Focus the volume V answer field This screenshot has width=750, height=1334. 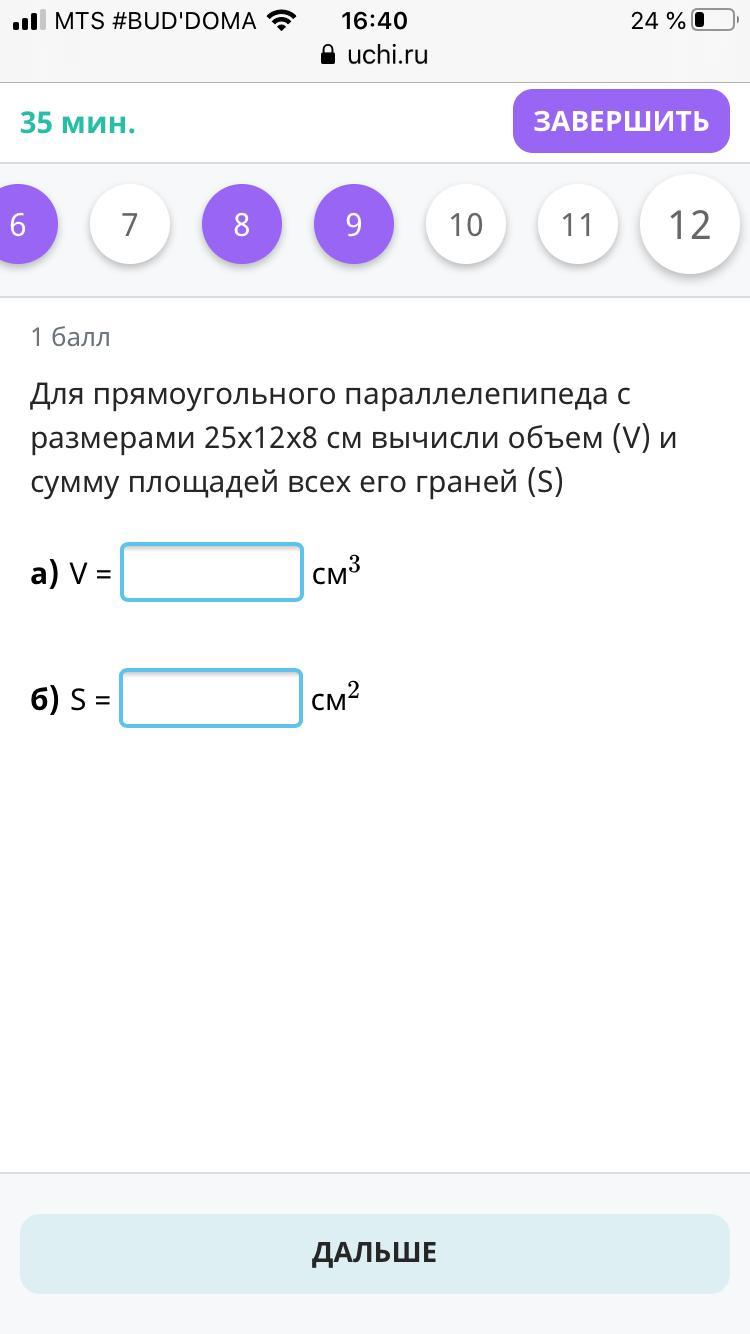point(212,572)
